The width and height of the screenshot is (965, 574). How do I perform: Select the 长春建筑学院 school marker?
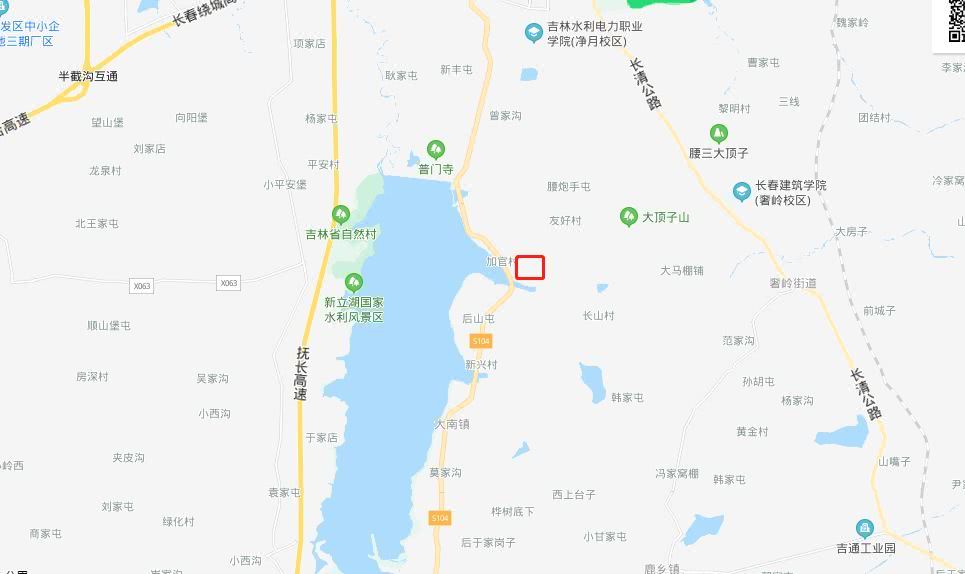[x=741, y=191]
